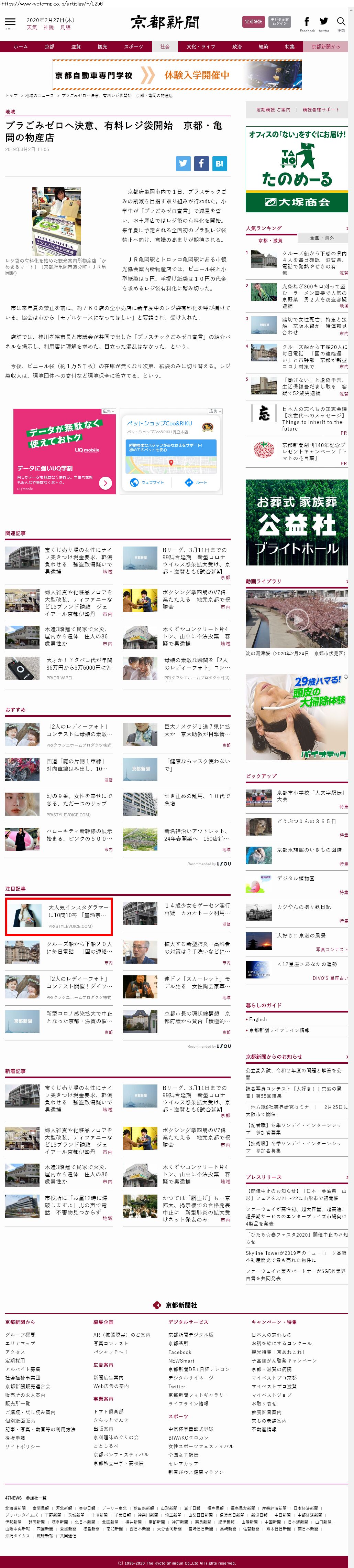Select the スポーツ navigation tab

pyautogui.click(x=133, y=47)
